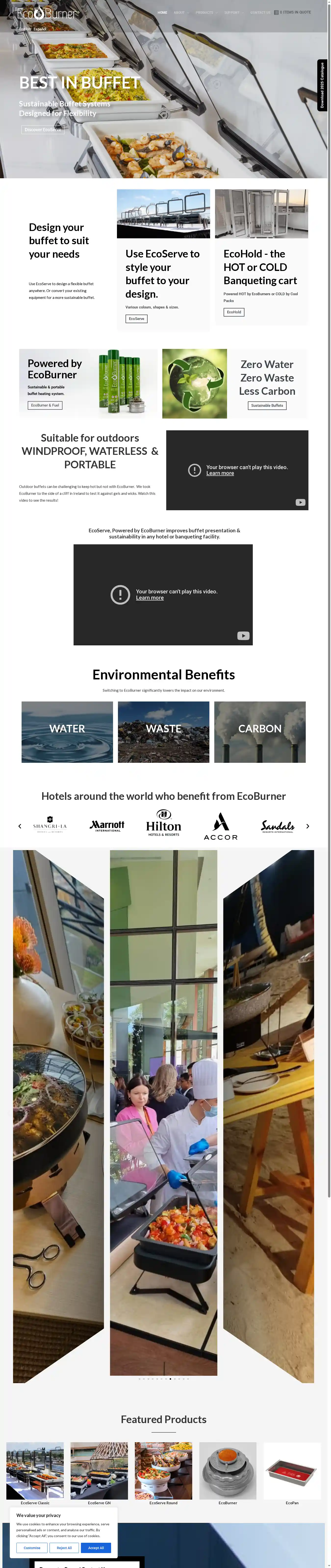Switch the site language to Español
Screen dimensions: 331x1568
click(x=39, y=29)
